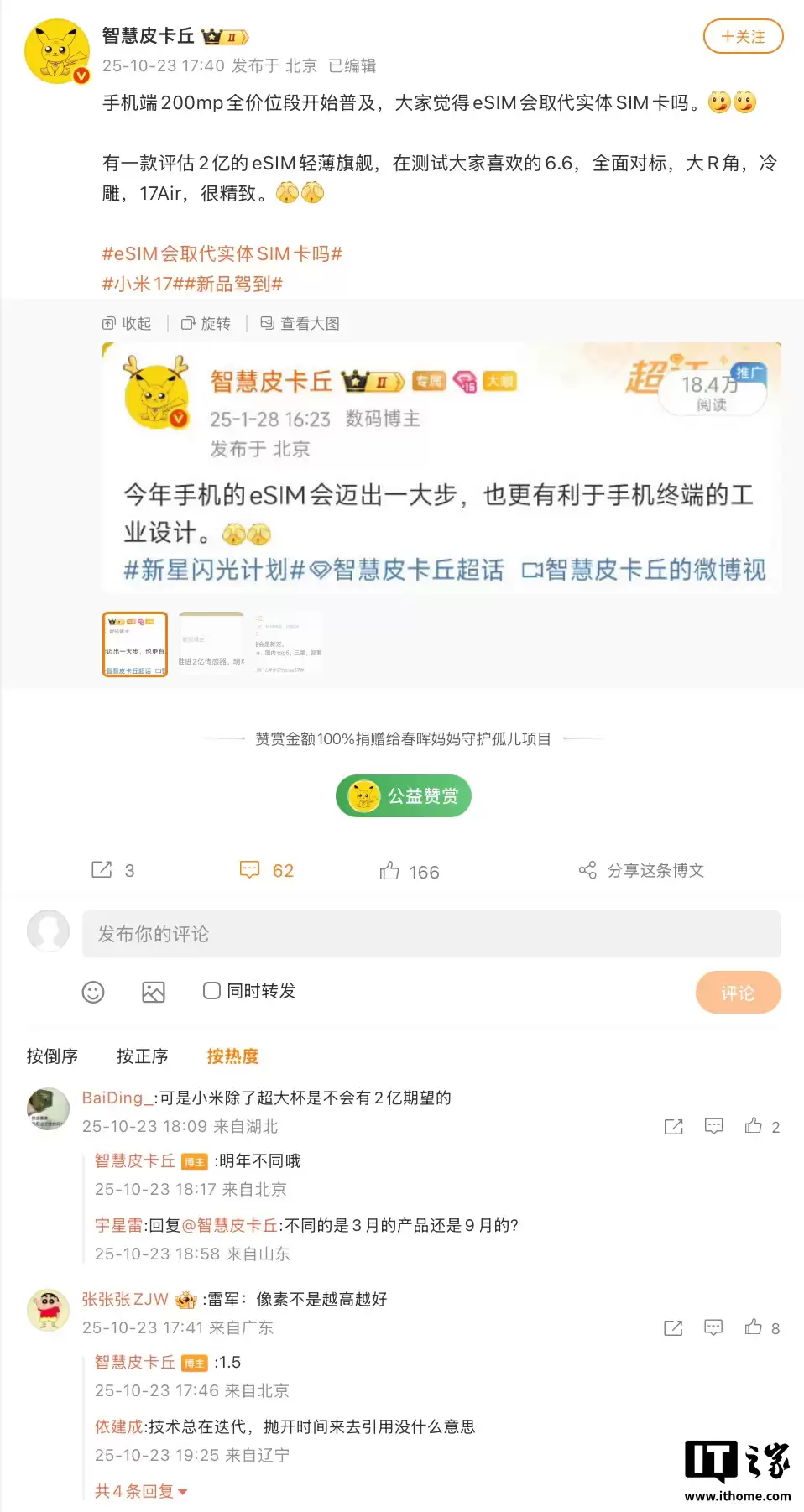Expand 共4条回复 replies
The height and width of the screenshot is (1512, 804).
tap(140, 1491)
